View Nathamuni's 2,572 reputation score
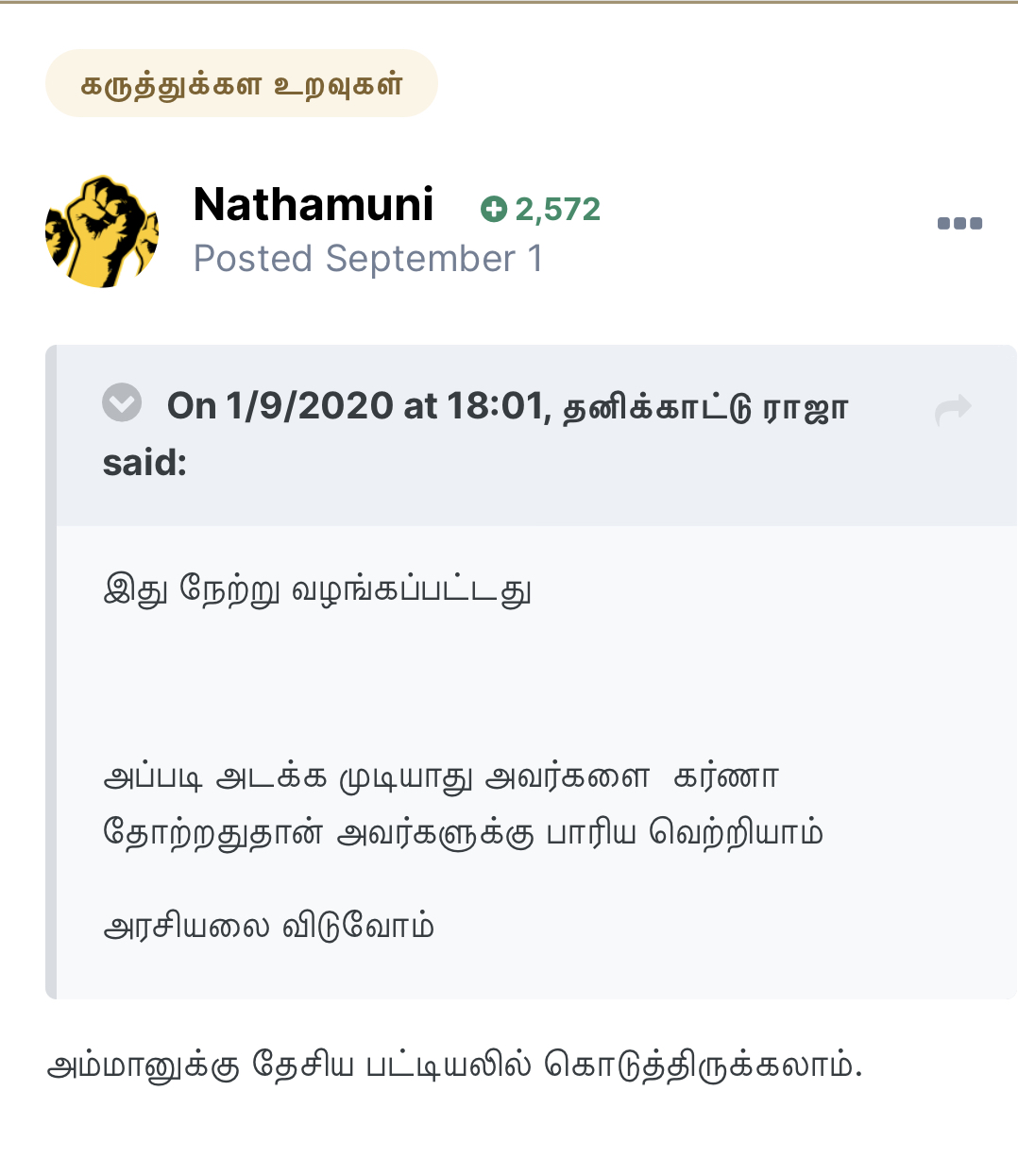The height and width of the screenshot is (1176, 1018). click(541, 209)
